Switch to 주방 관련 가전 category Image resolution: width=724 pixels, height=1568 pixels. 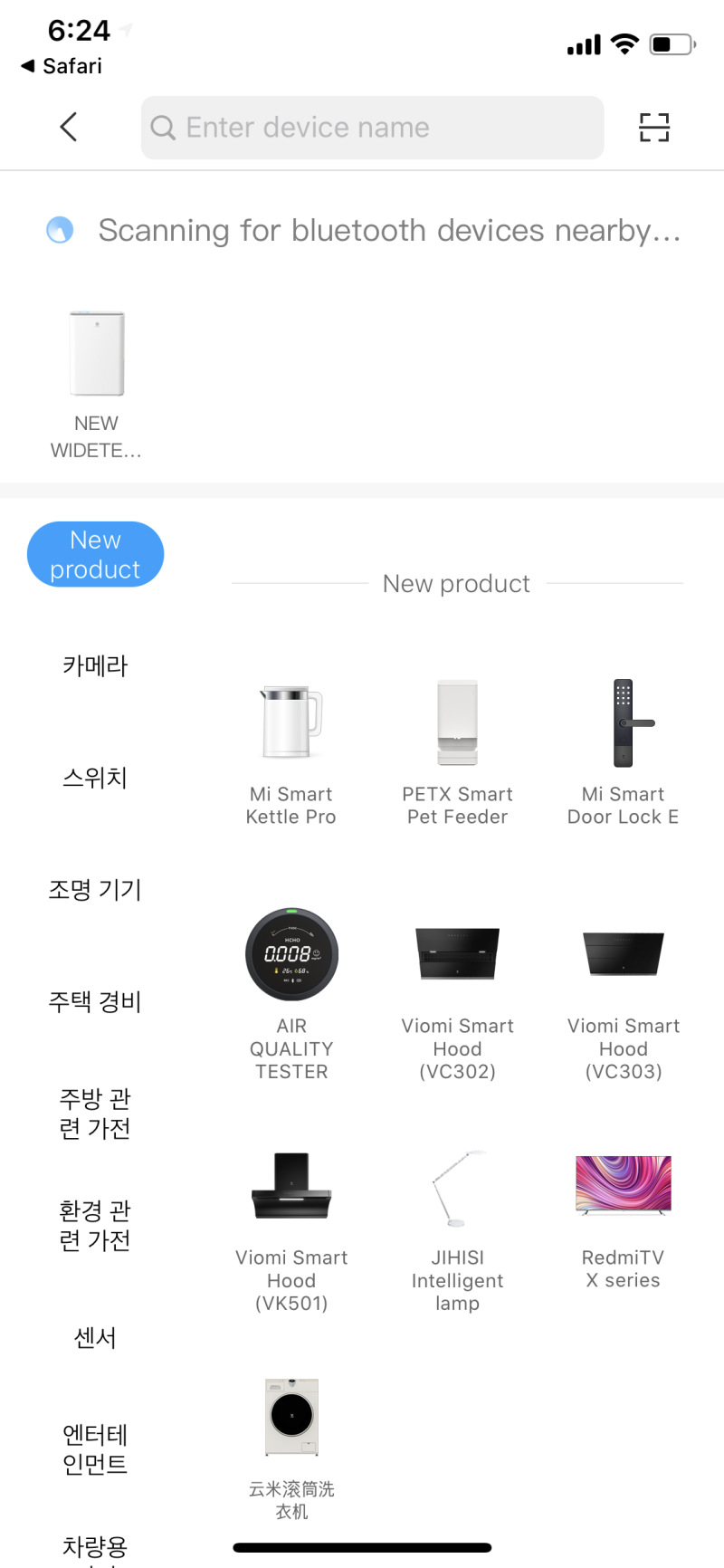95,1114
